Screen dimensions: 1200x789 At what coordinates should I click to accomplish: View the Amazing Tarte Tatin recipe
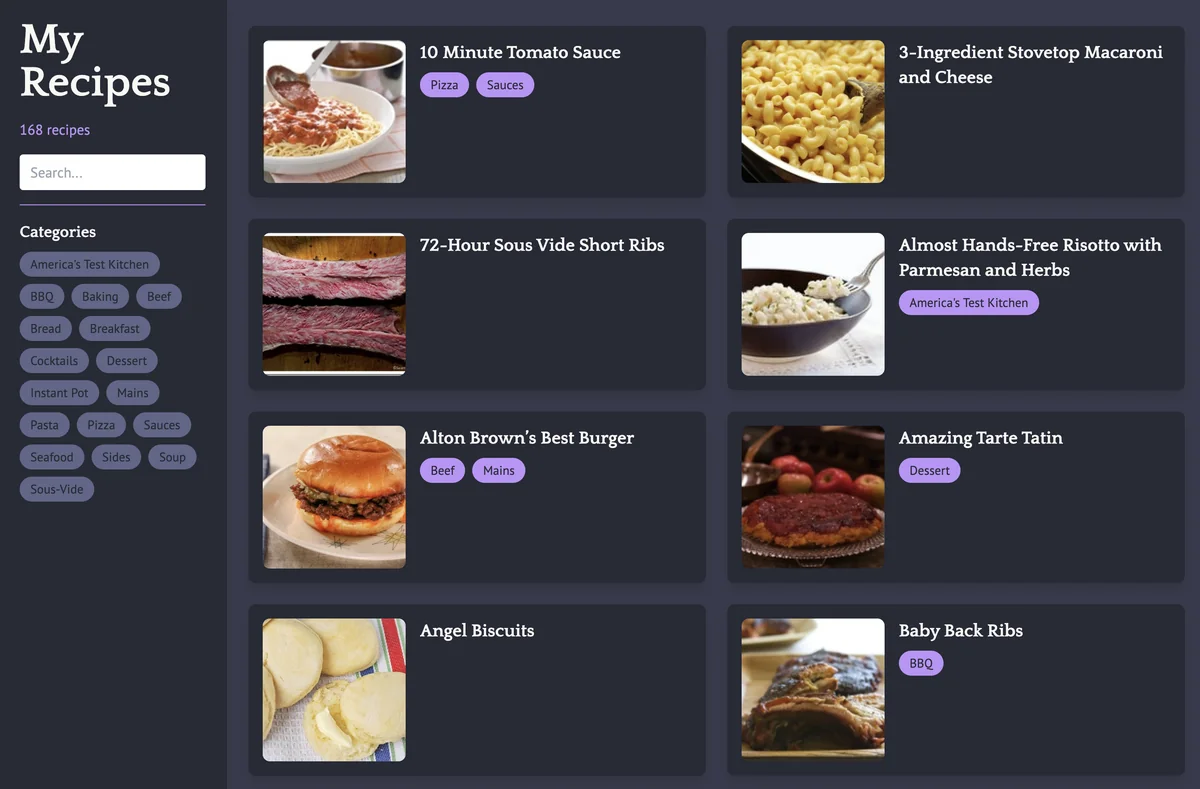[980, 438]
